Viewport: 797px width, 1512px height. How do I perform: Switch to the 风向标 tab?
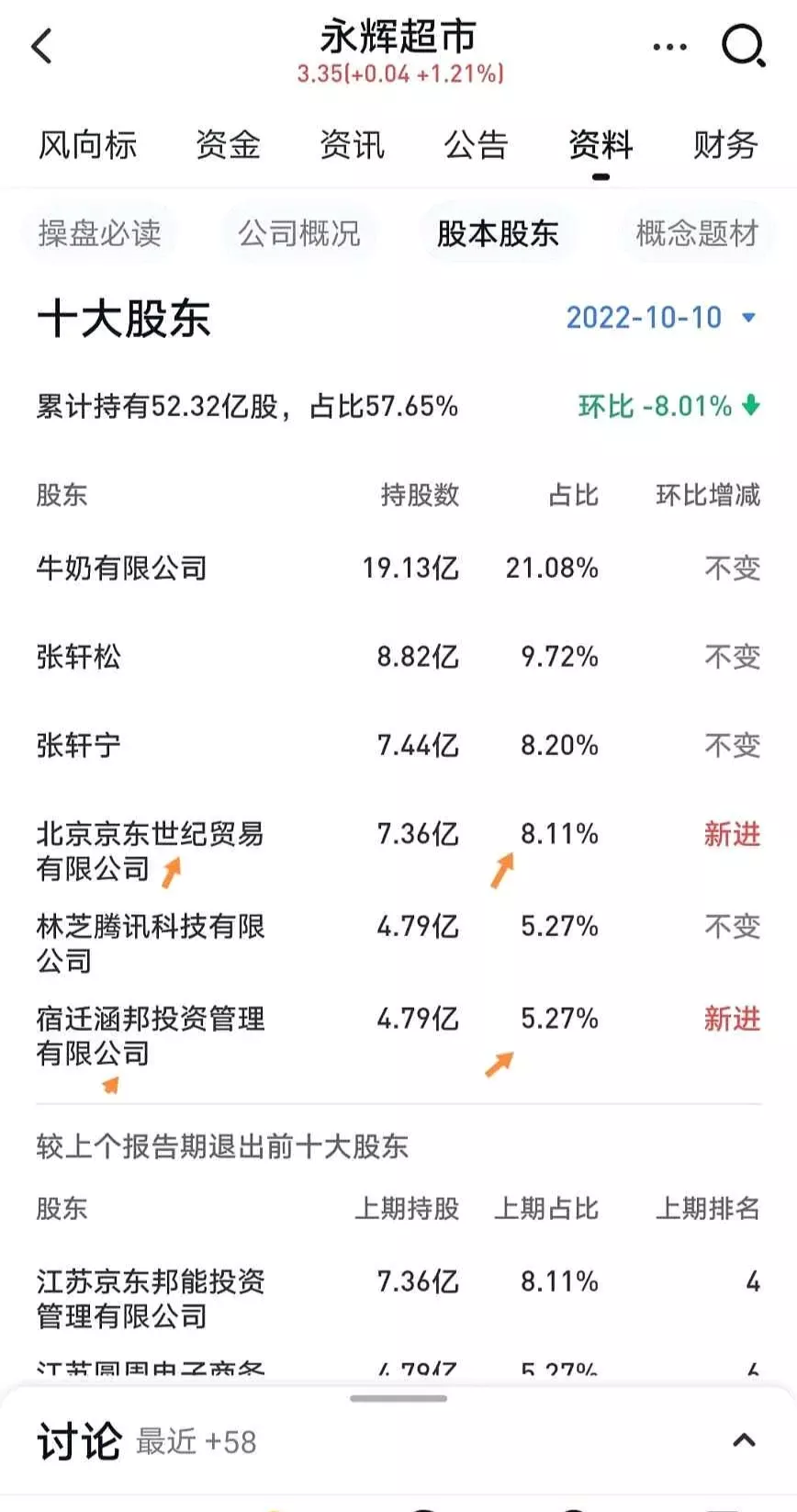click(87, 144)
